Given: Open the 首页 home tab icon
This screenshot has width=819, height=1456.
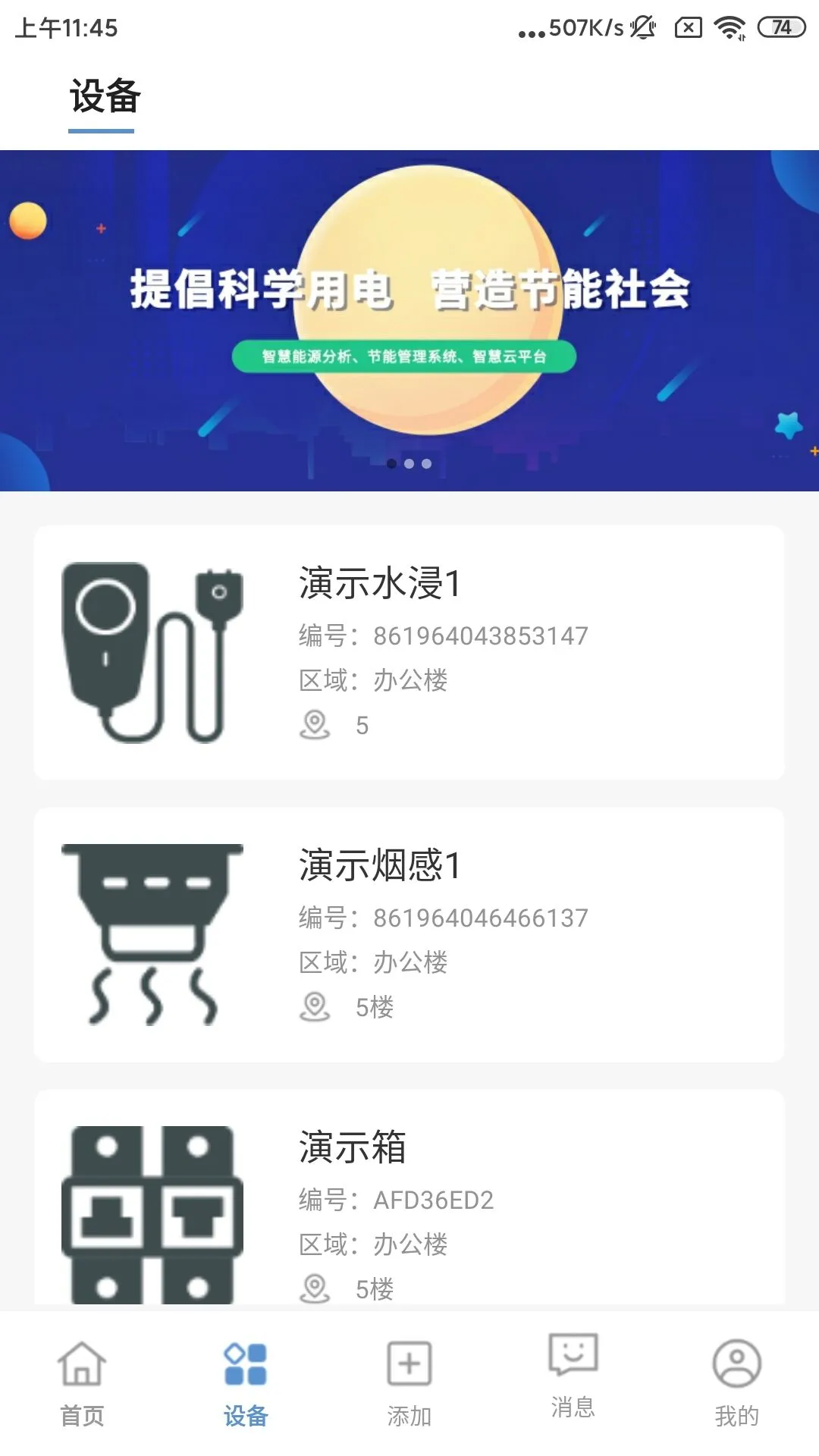Looking at the screenshot, I should tap(83, 1369).
